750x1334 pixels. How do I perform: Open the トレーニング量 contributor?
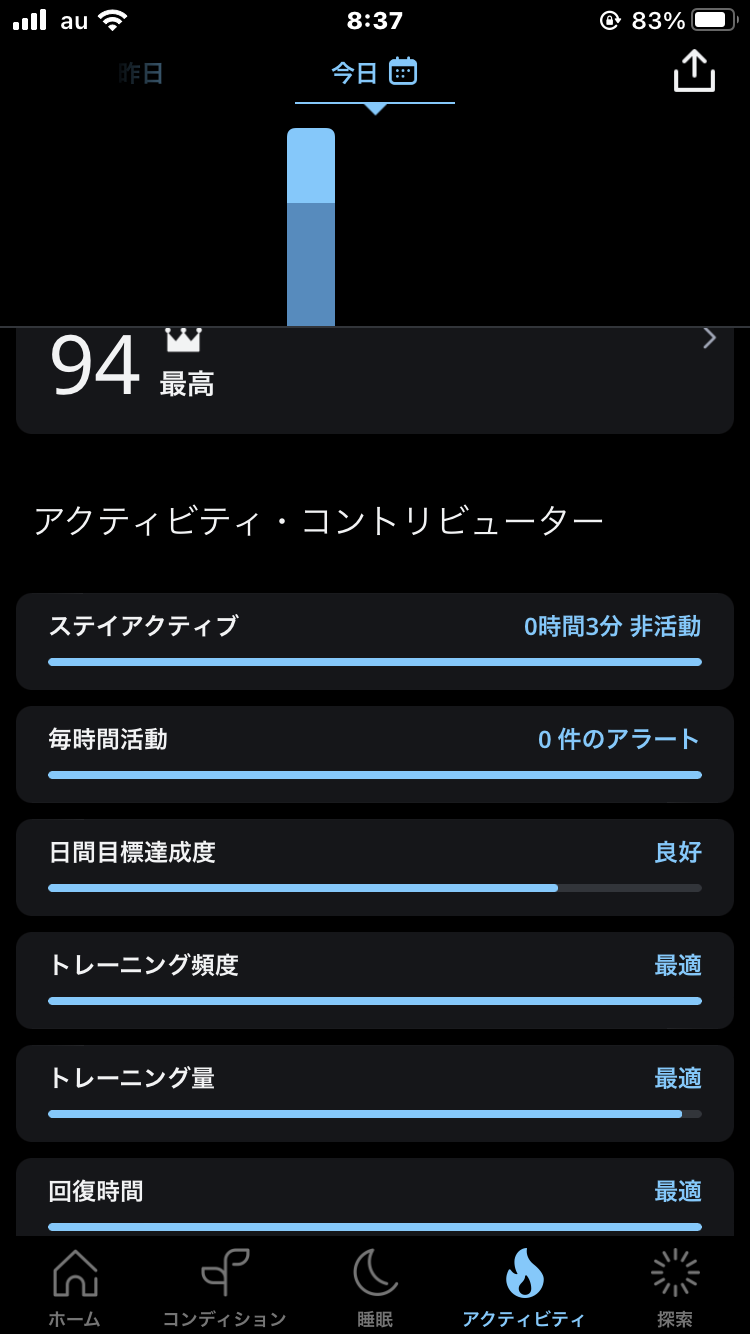[x=375, y=1093]
